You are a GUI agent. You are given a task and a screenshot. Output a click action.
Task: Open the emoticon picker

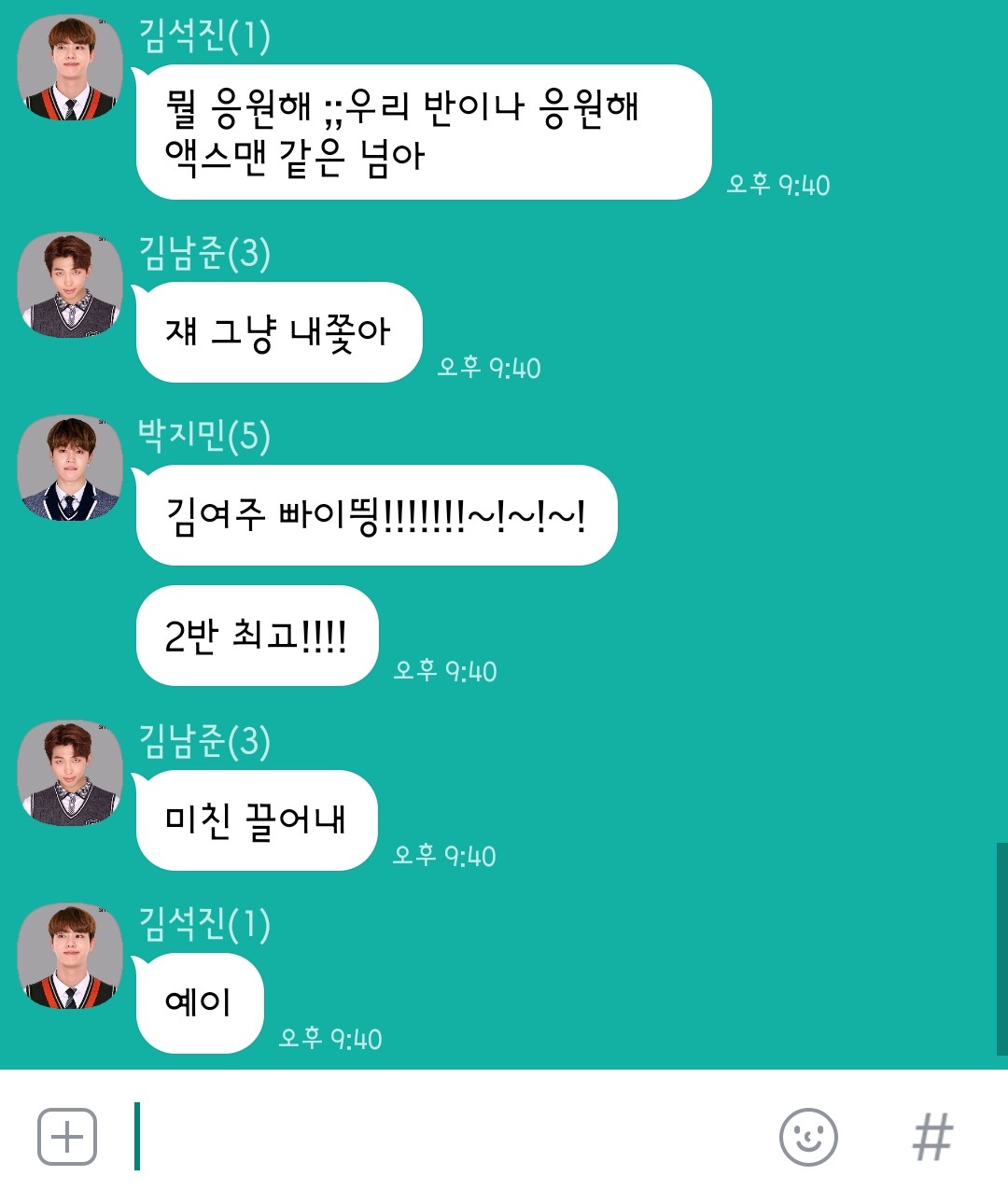(808, 1137)
